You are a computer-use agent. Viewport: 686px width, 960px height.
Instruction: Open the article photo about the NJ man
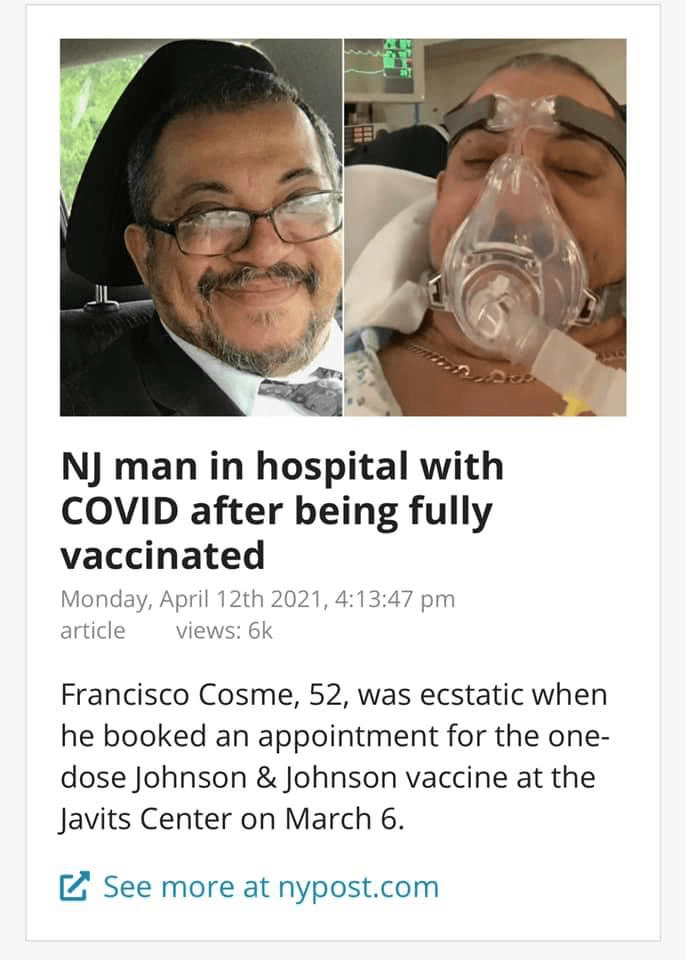(343, 227)
